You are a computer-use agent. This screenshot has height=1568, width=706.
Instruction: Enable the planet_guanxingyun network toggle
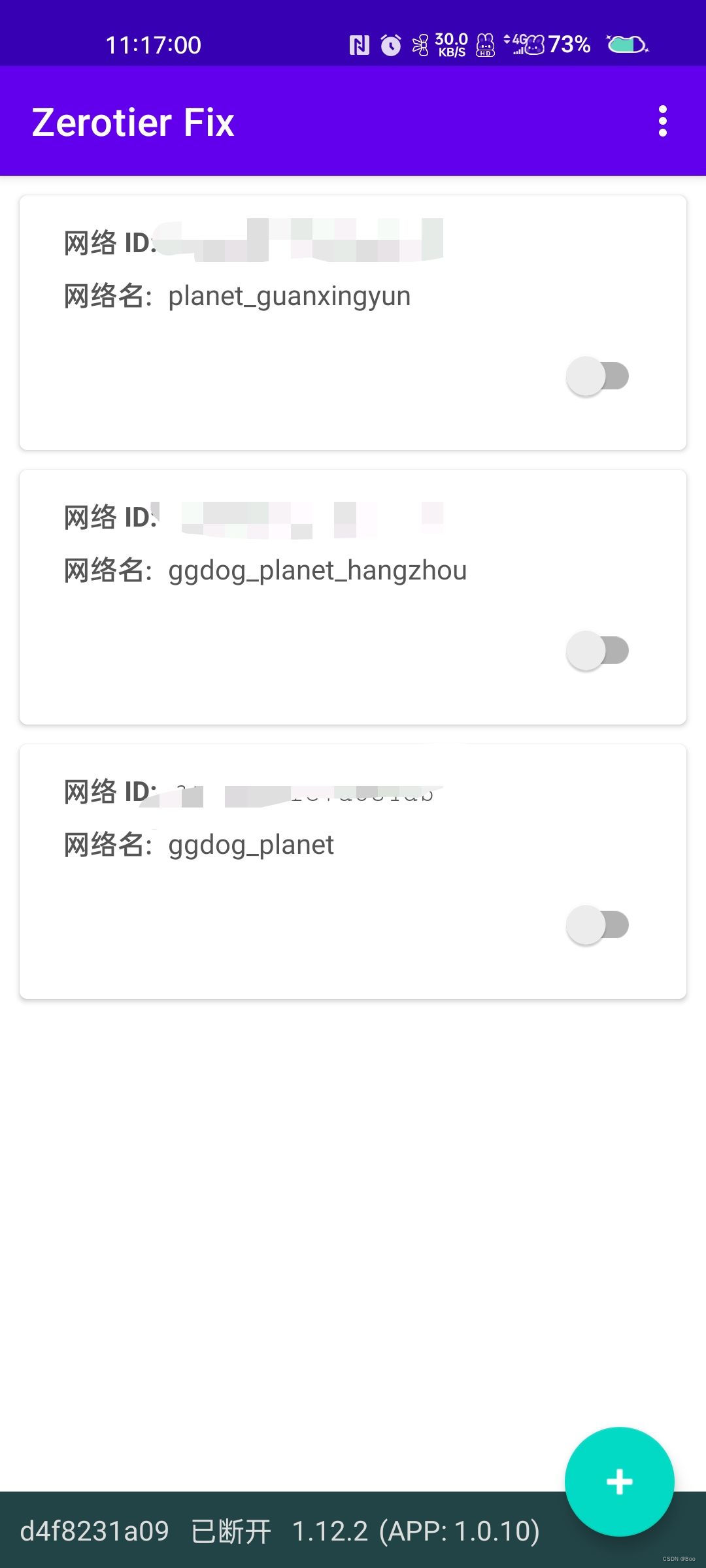click(x=596, y=375)
